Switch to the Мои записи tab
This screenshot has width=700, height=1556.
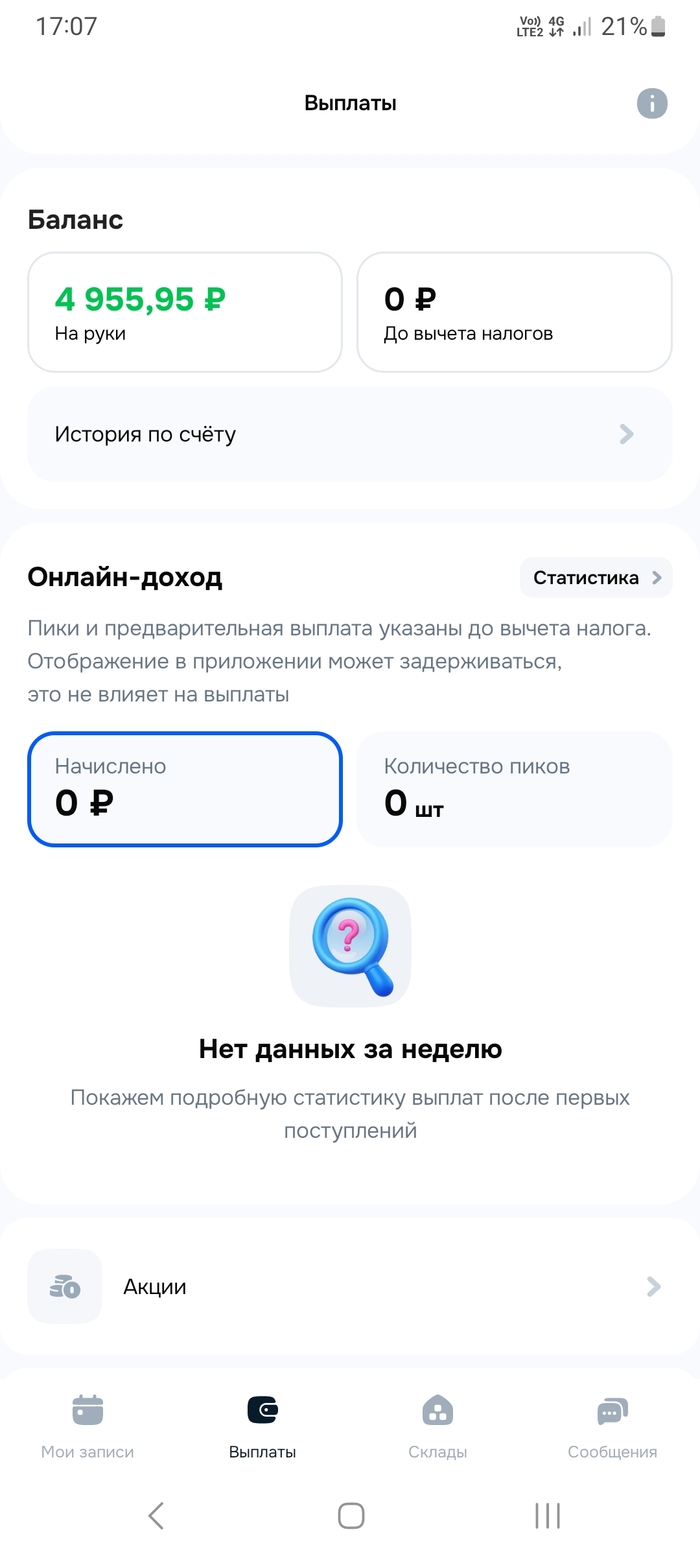[x=88, y=1427]
